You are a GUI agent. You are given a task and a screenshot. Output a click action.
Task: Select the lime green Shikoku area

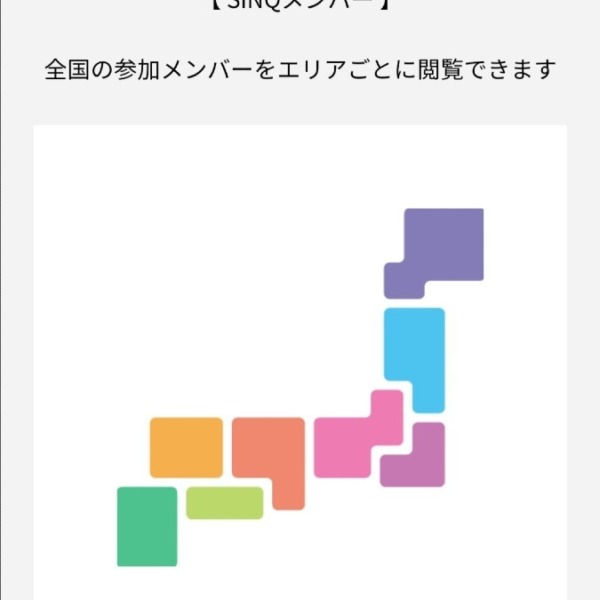coord(224,502)
